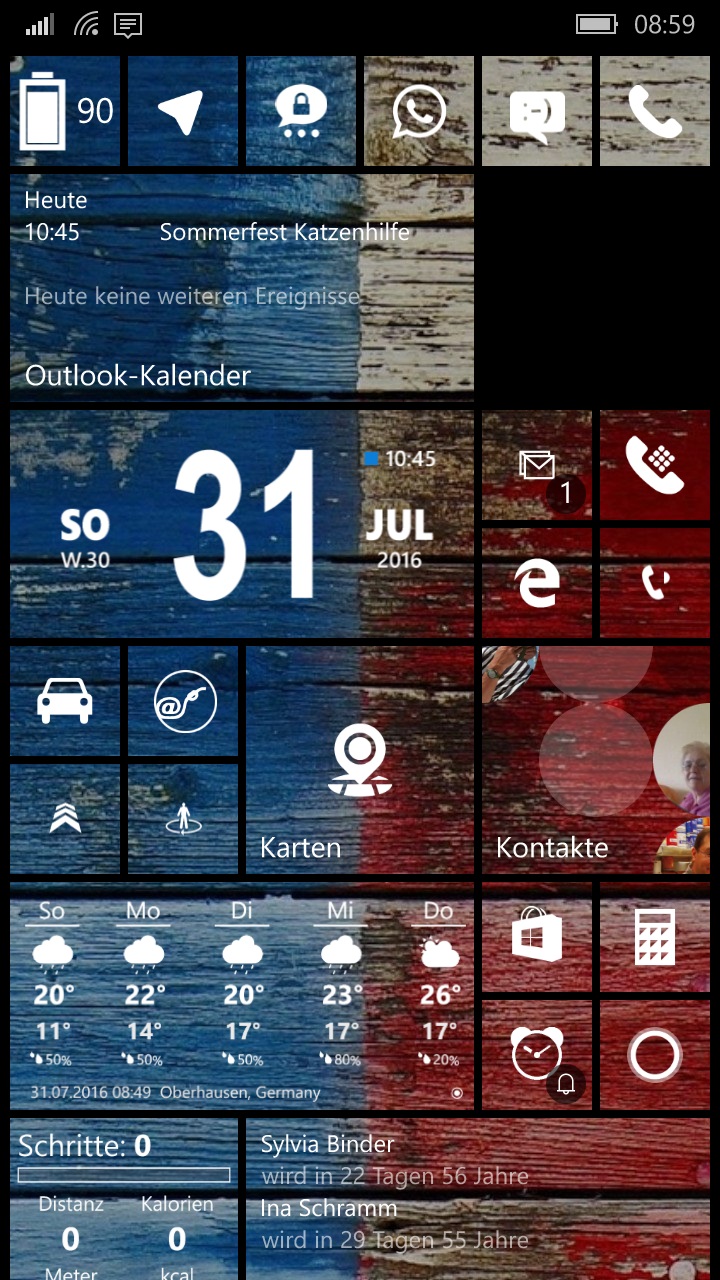Open the mail tile with 1 unread
720x1280 pixels.
(537, 465)
